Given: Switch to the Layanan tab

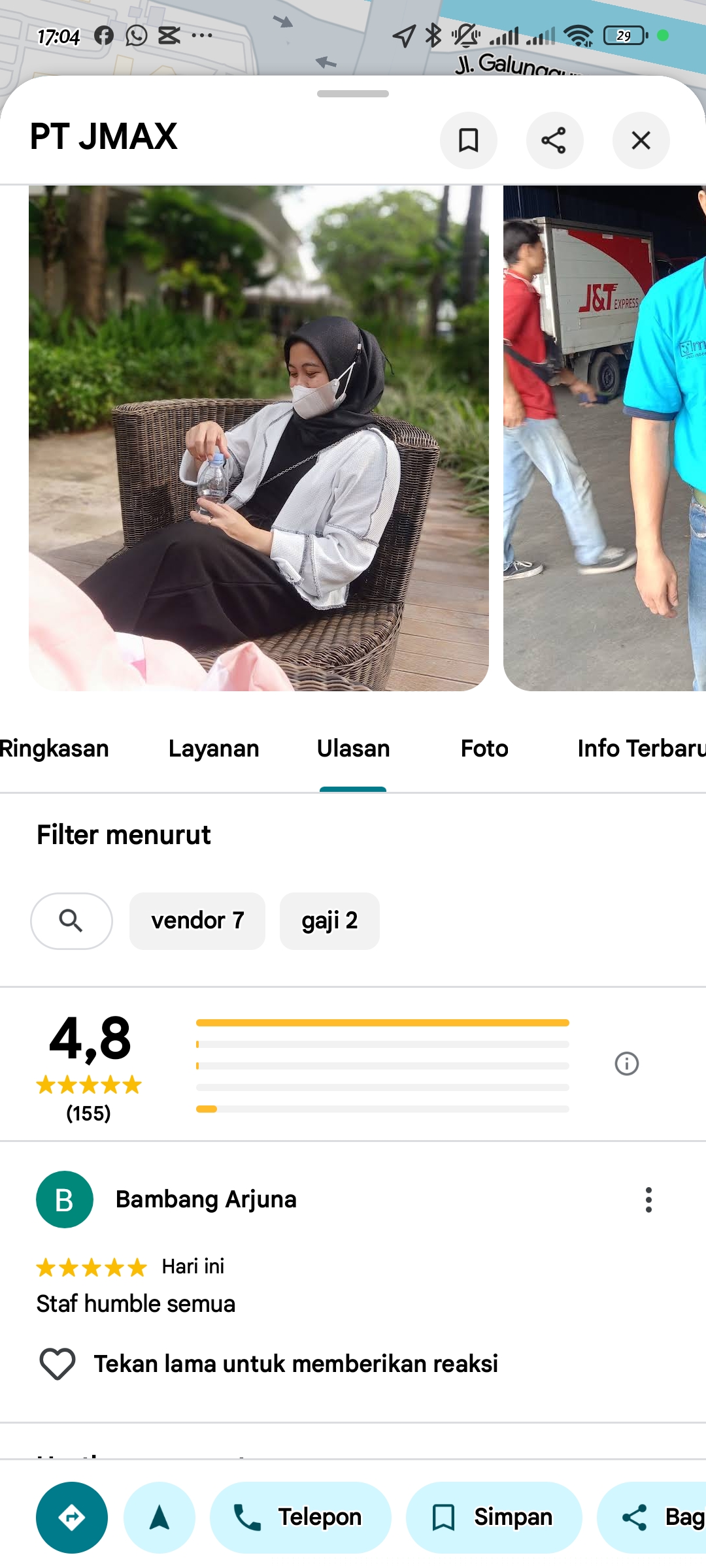Looking at the screenshot, I should [x=214, y=749].
